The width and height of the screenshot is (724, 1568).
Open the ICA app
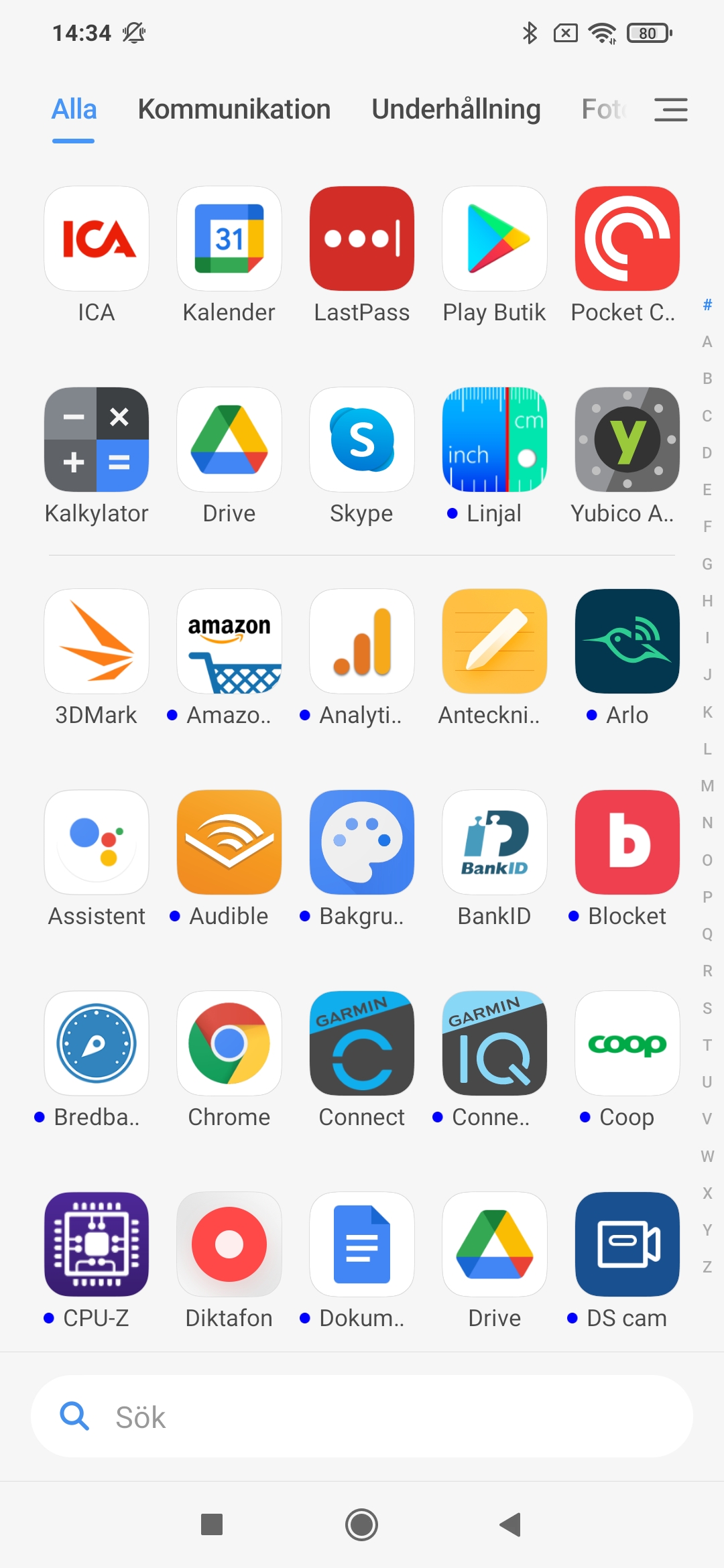tap(97, 239)
